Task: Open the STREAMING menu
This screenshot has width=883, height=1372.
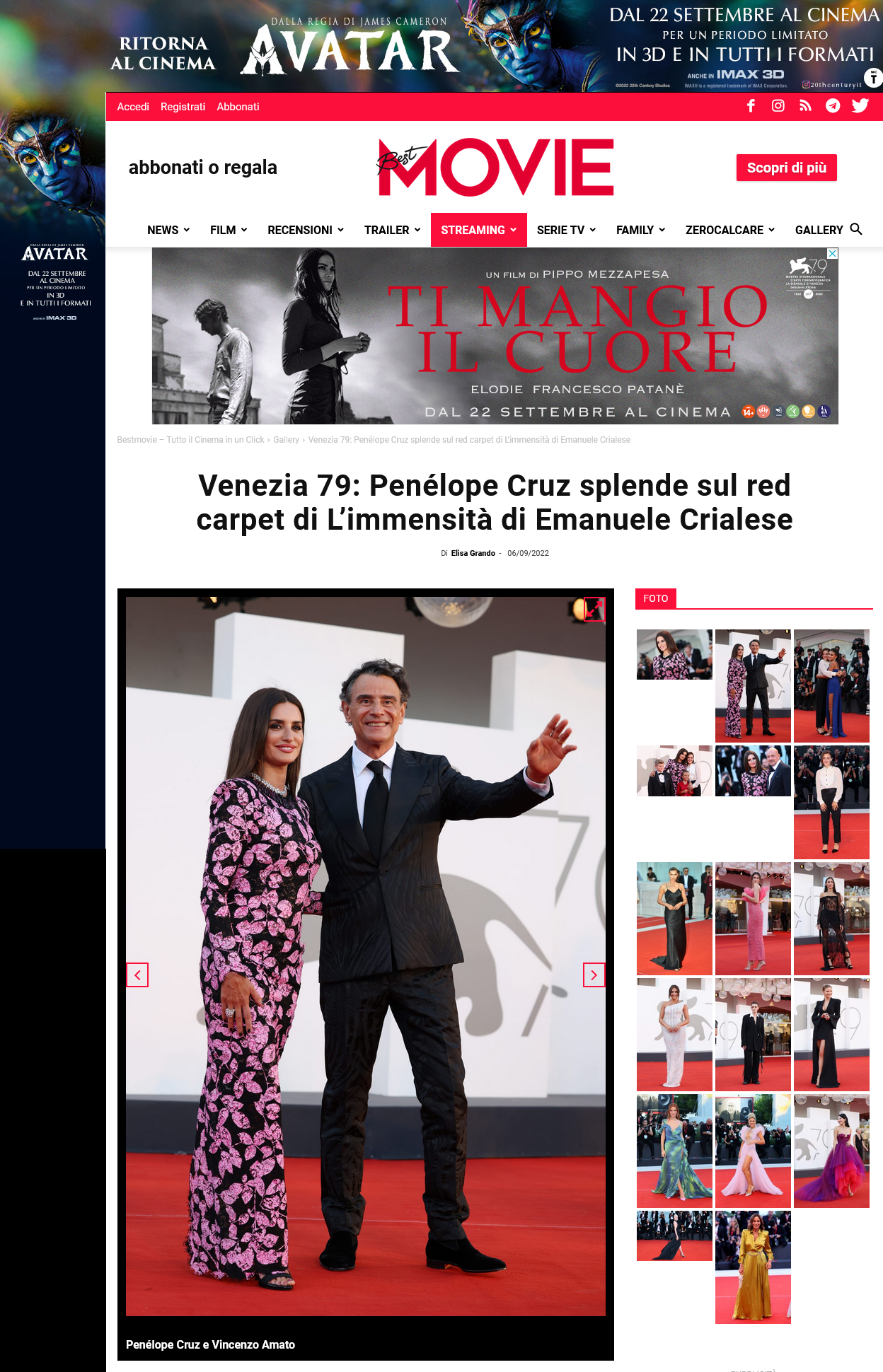Action: click(478, 230)
